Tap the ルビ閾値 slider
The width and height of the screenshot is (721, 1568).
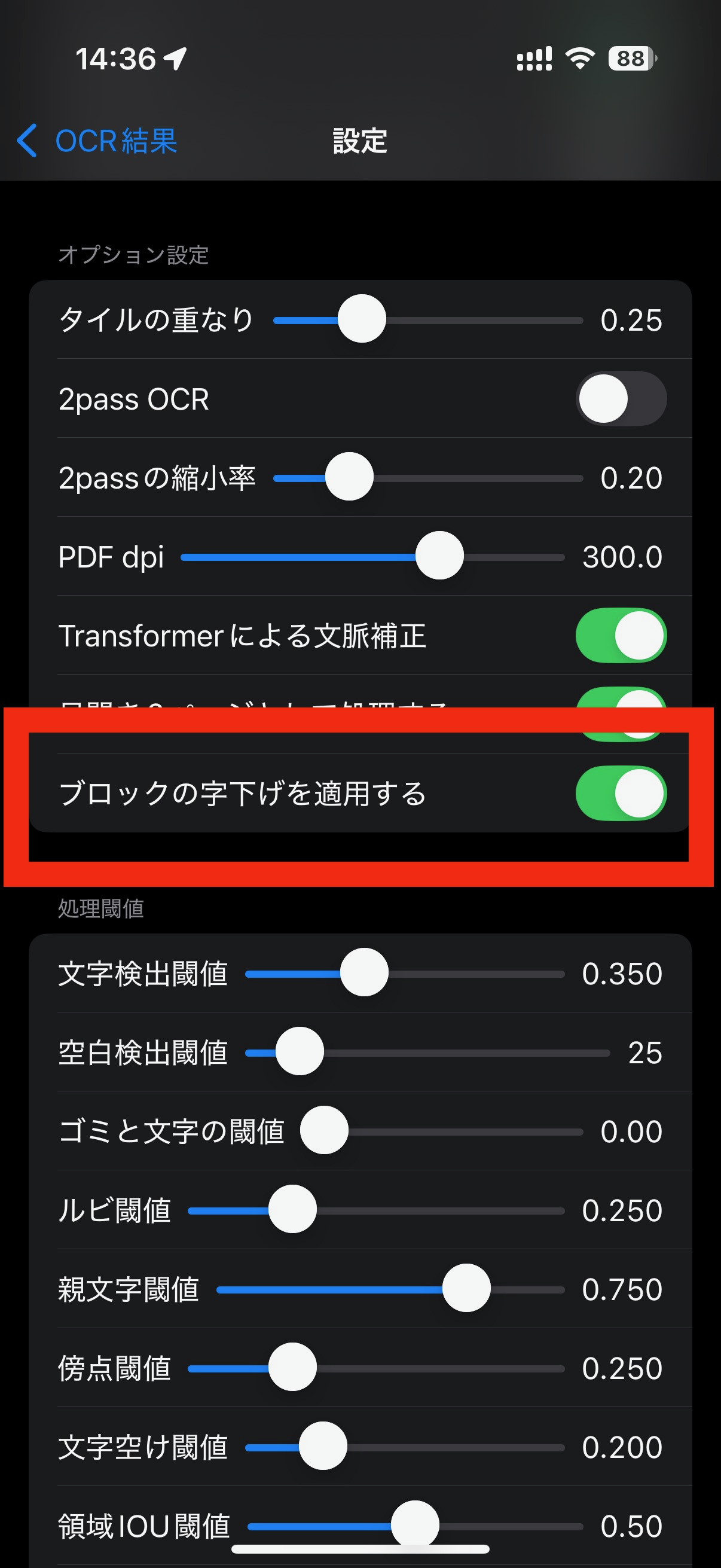(293, 1210)
